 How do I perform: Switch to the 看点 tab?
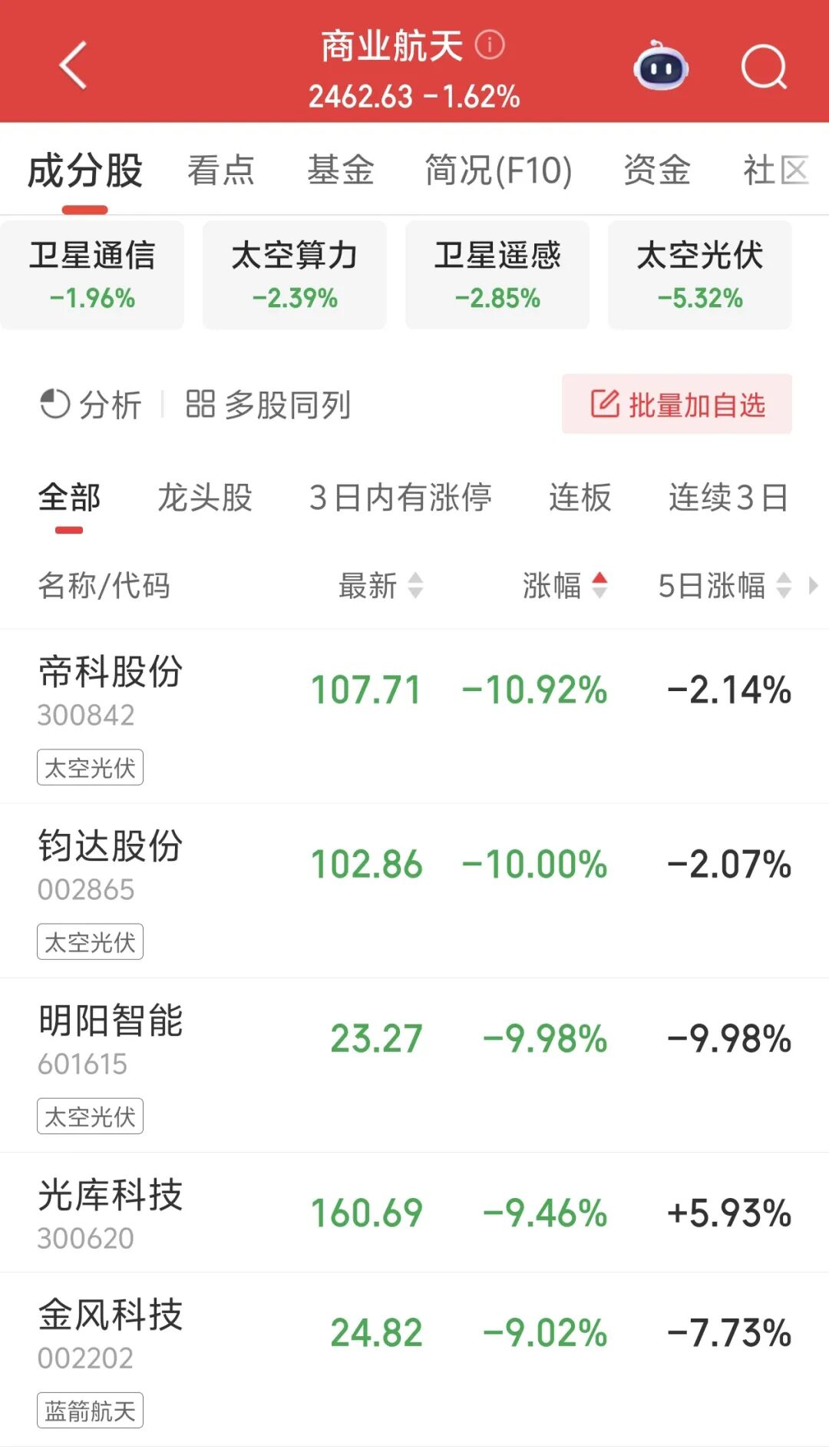pos(221,170)
